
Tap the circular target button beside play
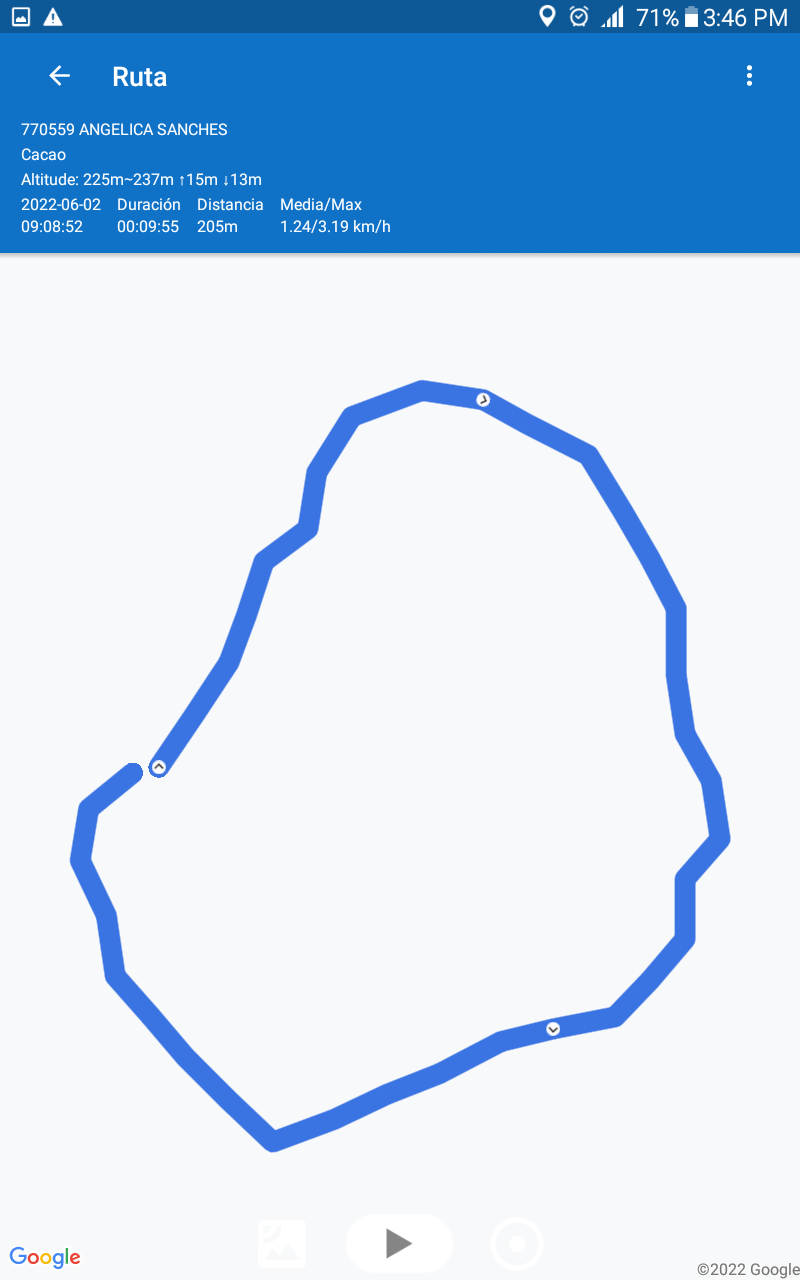coord(517,1244)
